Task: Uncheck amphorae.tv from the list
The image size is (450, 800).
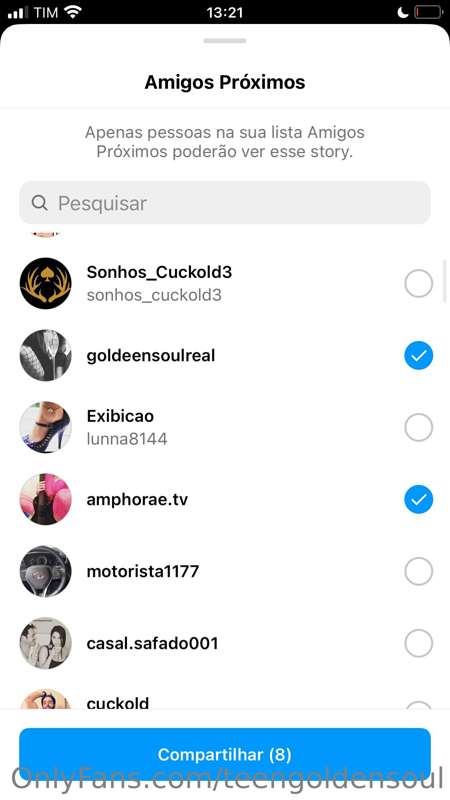Action: point(418,499)
